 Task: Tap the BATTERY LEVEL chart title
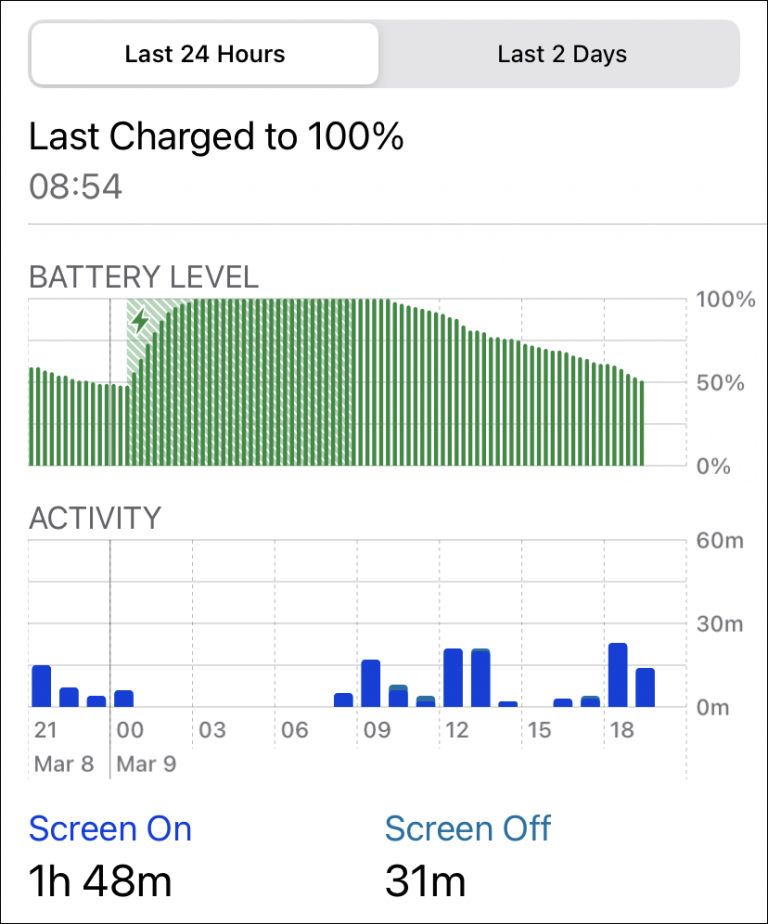(143, 277)
